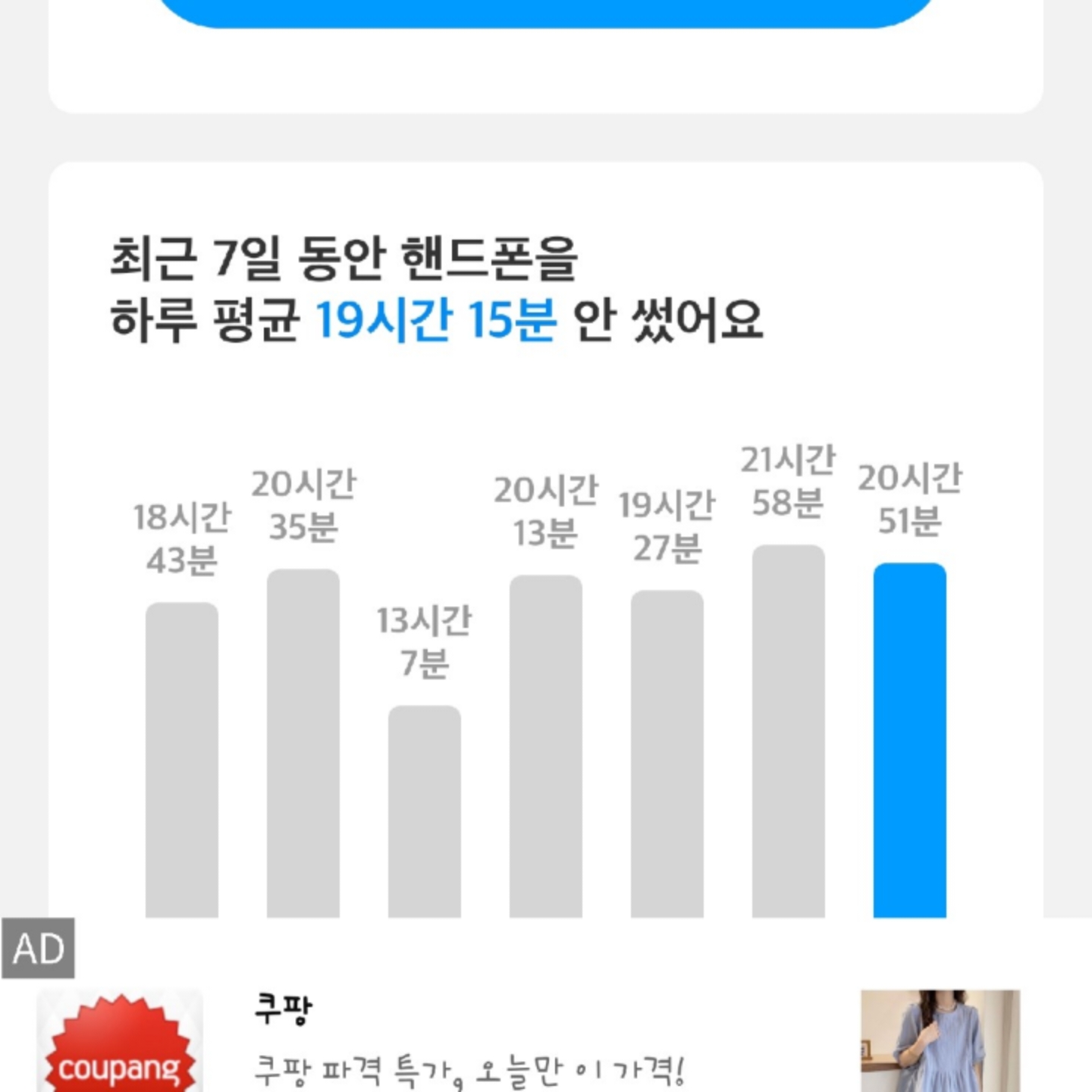Tap the blue button at the top
This screenshot has height=1092, width=1092.
[546, 11]
